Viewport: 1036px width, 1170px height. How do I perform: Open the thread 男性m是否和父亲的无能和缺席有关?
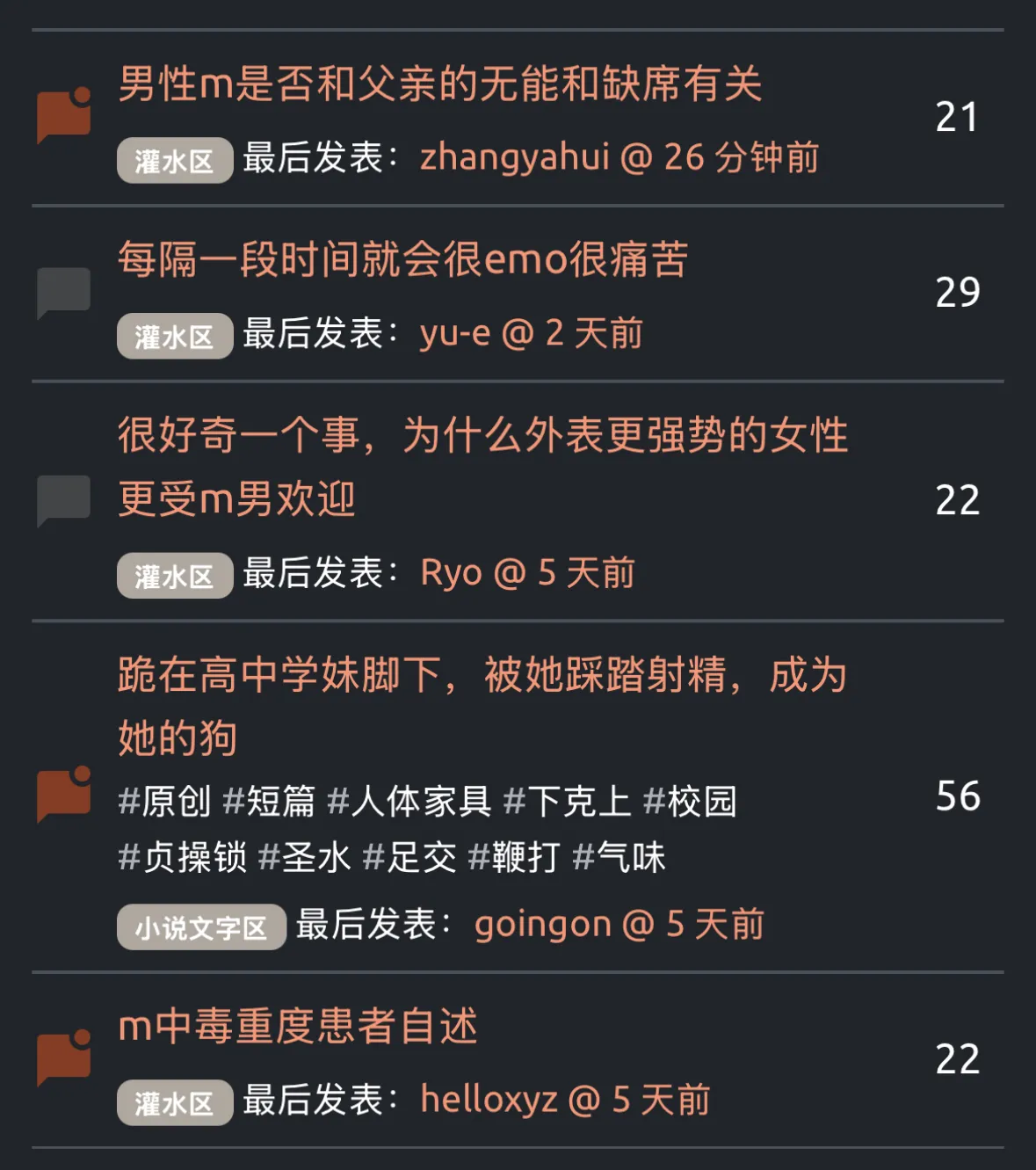click(x=440, y=84)
